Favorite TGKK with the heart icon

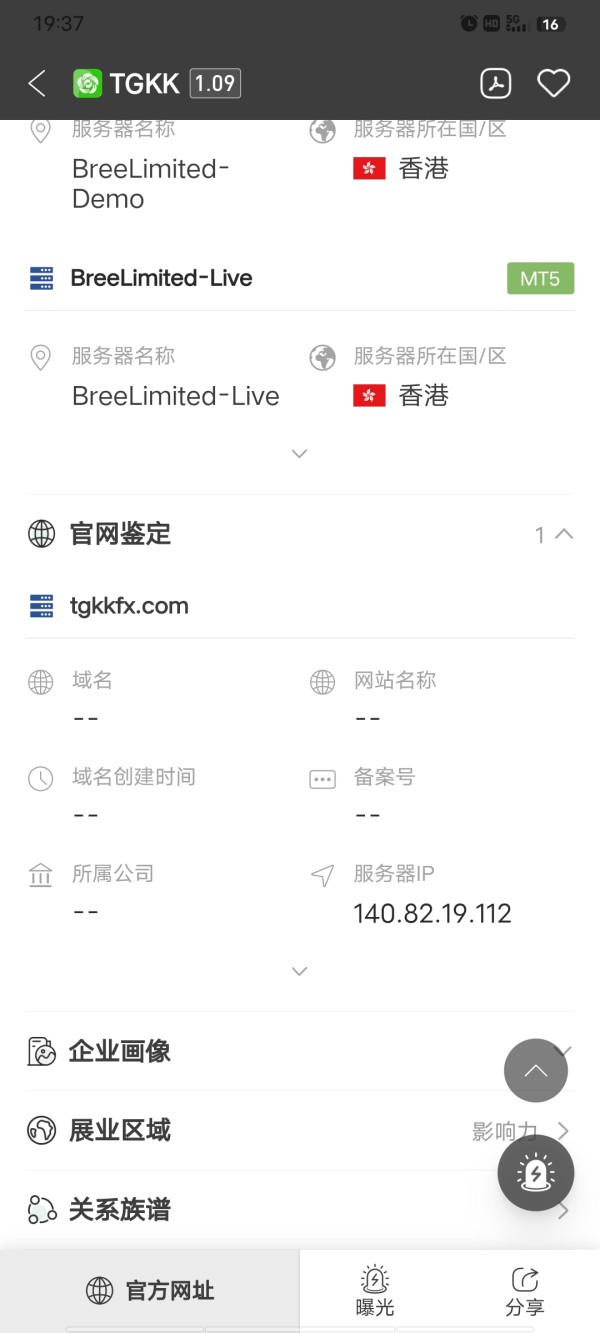(554, 83)
